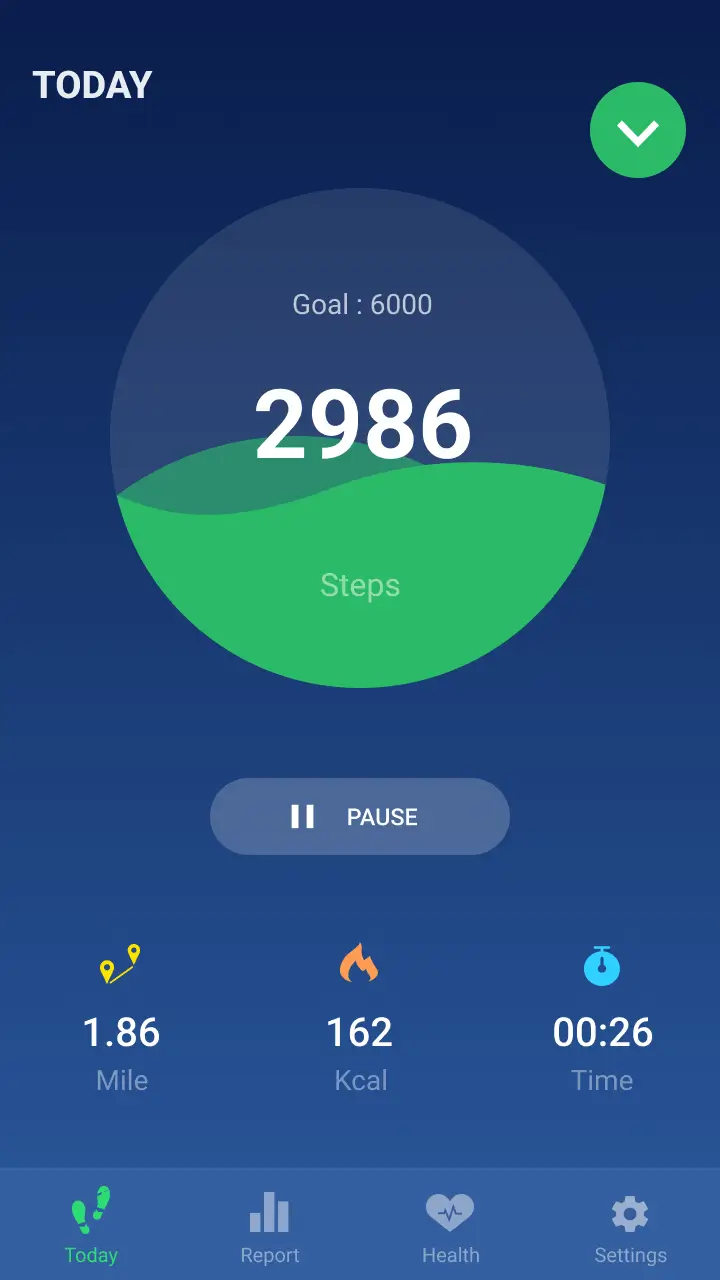
Task: Tap the 162 Kcal calorie count
Action: coord(360,1032)
